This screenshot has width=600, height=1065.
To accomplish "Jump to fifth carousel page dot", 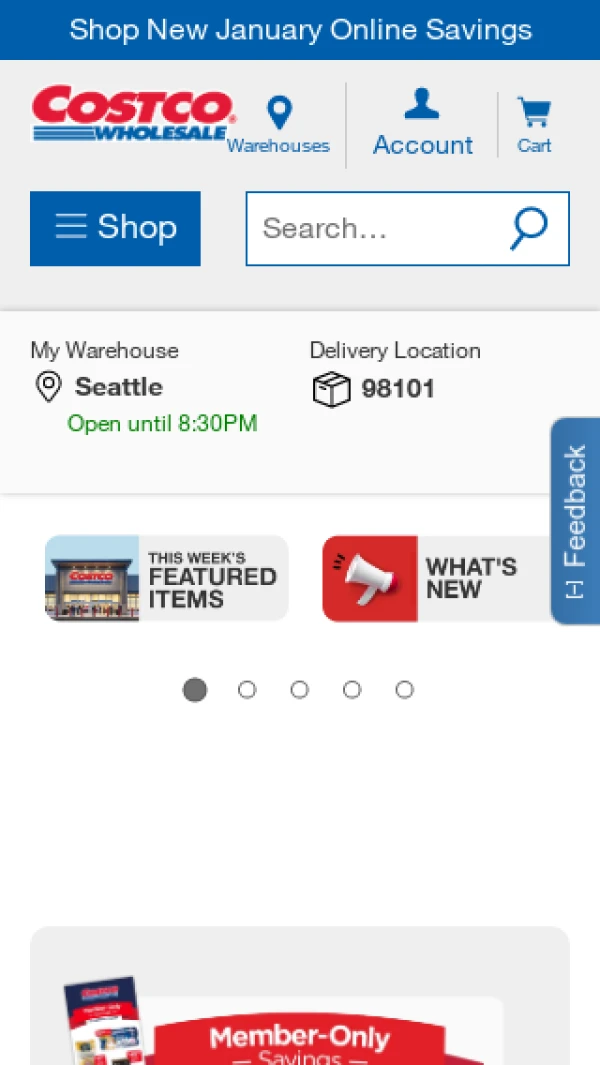I will 404,690.
